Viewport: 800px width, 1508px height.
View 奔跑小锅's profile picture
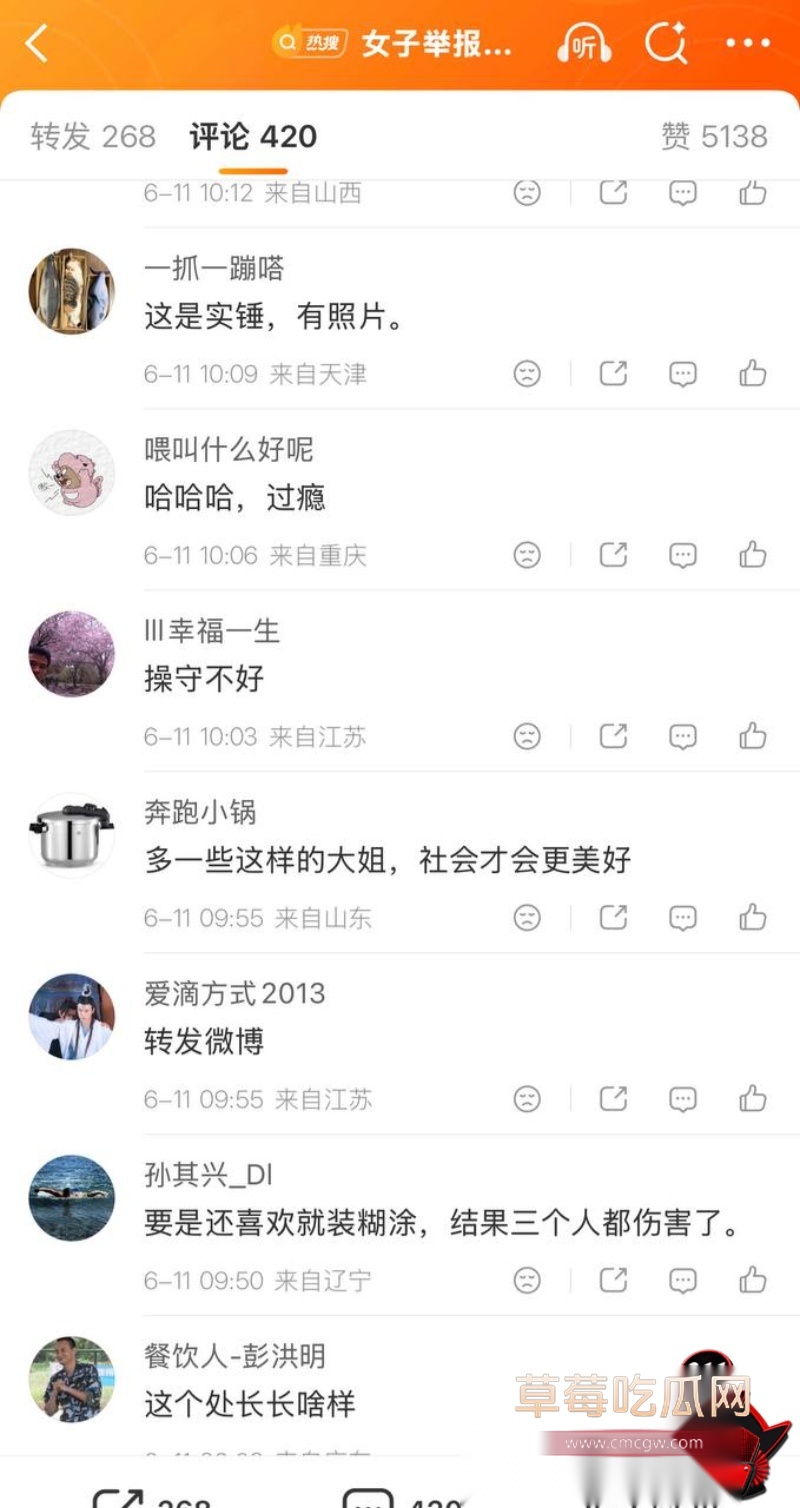coord(71,835)
